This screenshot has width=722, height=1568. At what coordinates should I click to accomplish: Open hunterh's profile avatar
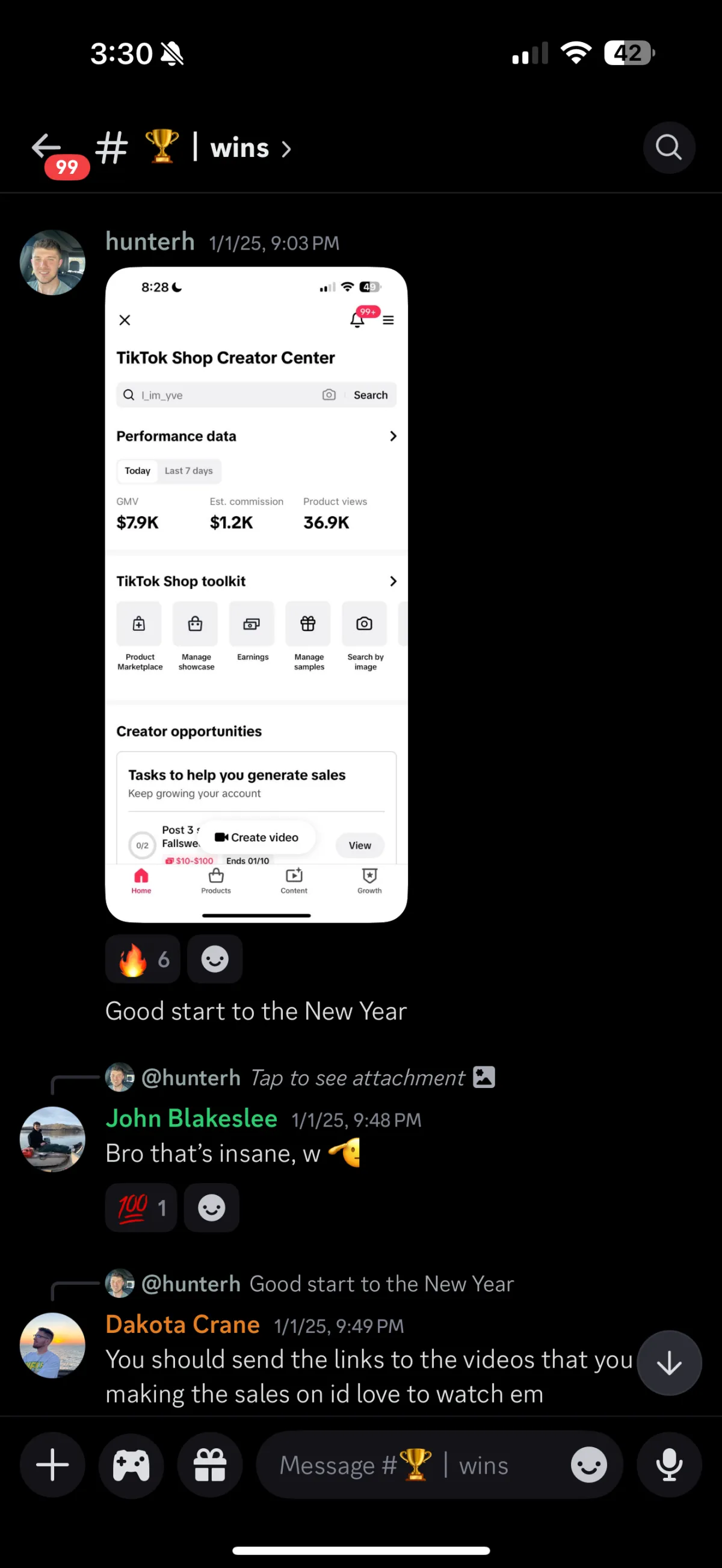tap(52, 262)
